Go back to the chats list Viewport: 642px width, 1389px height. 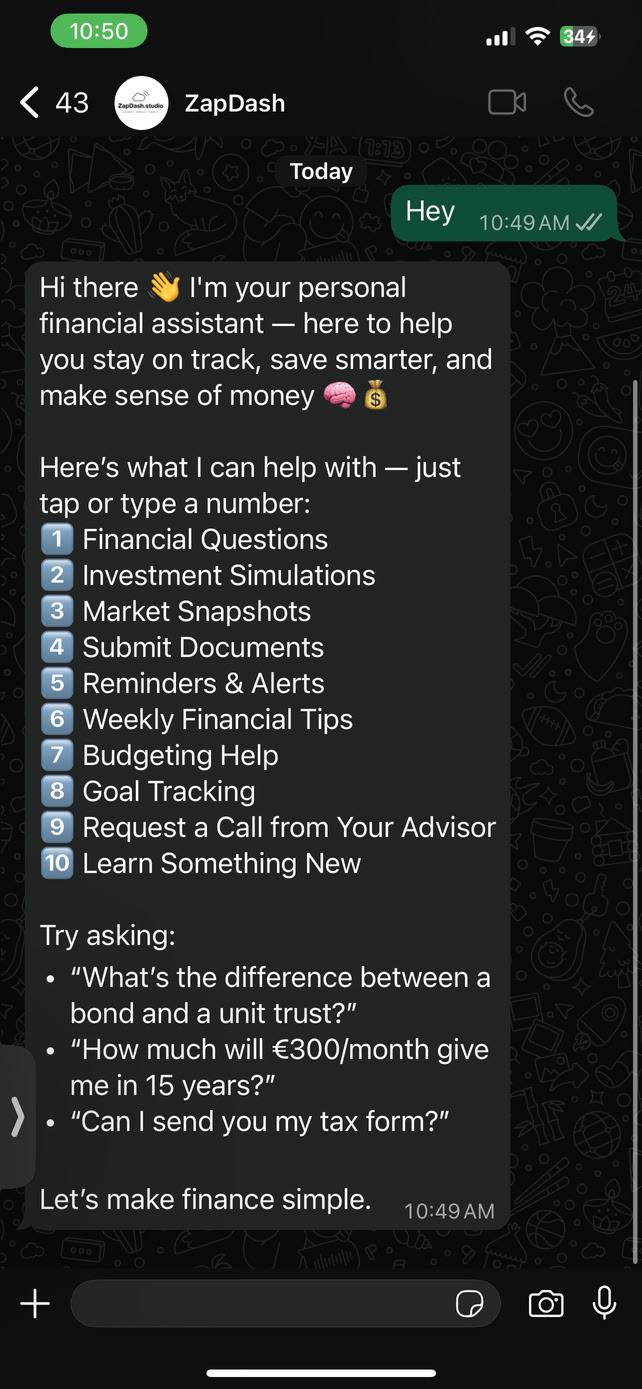tap(32, 102)
